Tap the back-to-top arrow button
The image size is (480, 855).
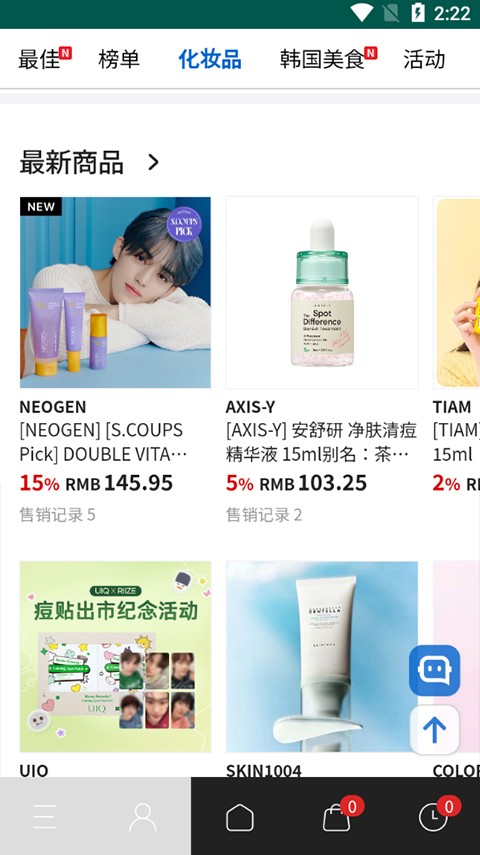click(x=434, y=730)
